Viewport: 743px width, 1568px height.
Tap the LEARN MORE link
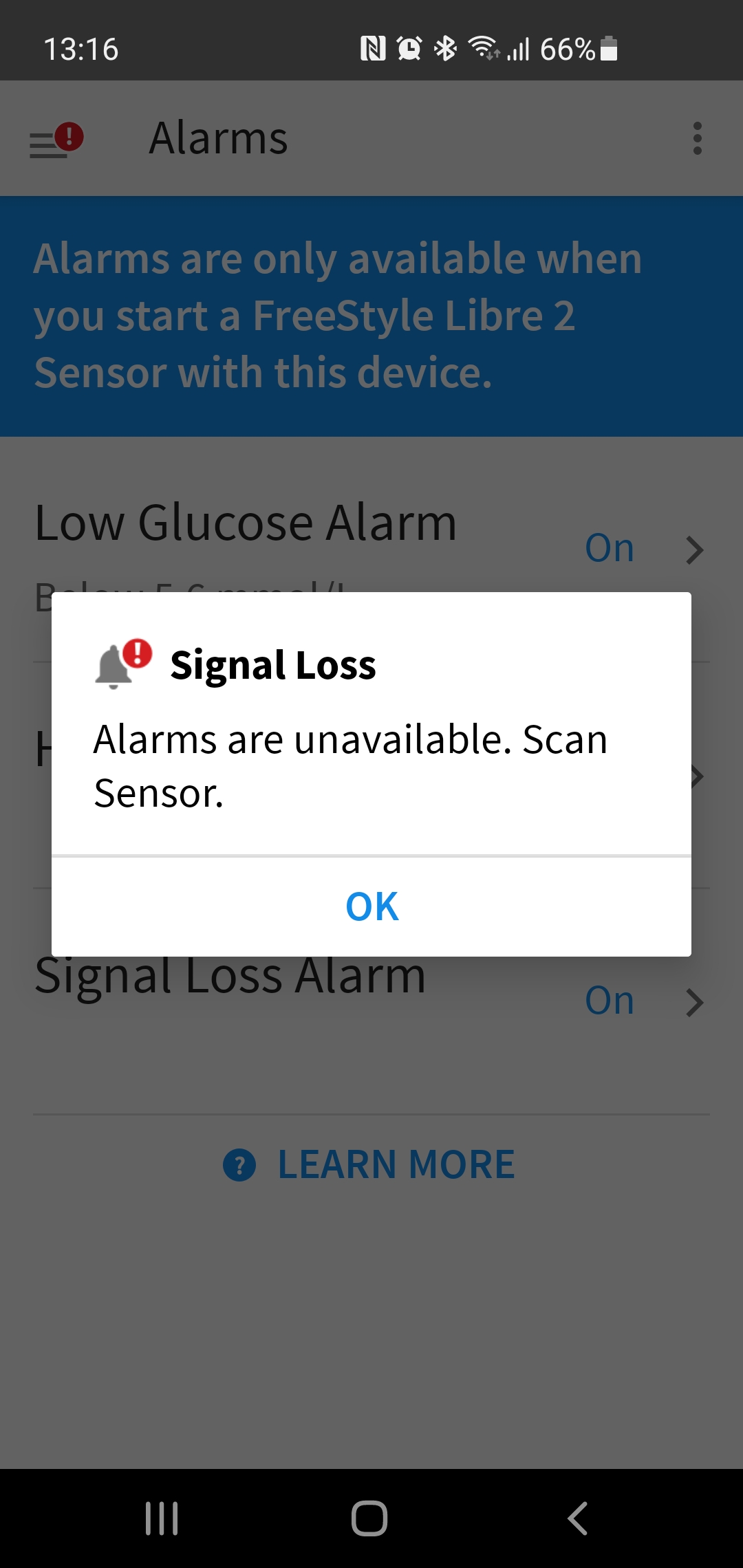tap(369, 1165)
